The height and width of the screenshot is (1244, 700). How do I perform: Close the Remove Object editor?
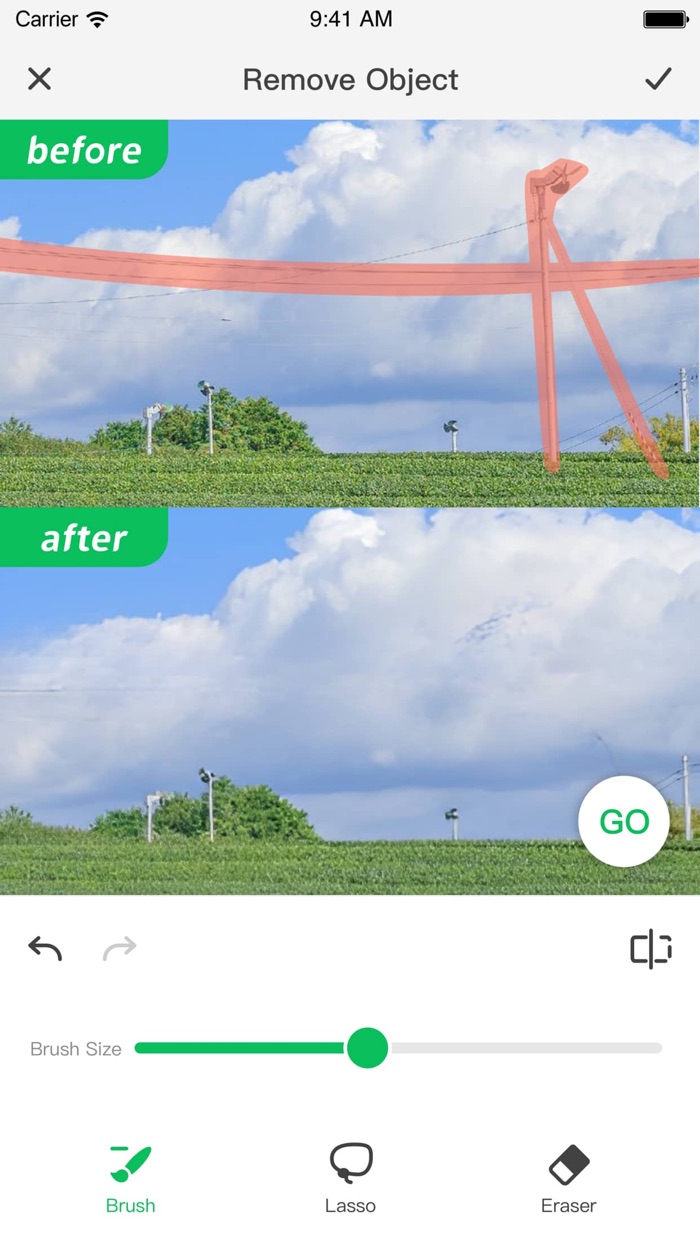(x=39, y=79)
